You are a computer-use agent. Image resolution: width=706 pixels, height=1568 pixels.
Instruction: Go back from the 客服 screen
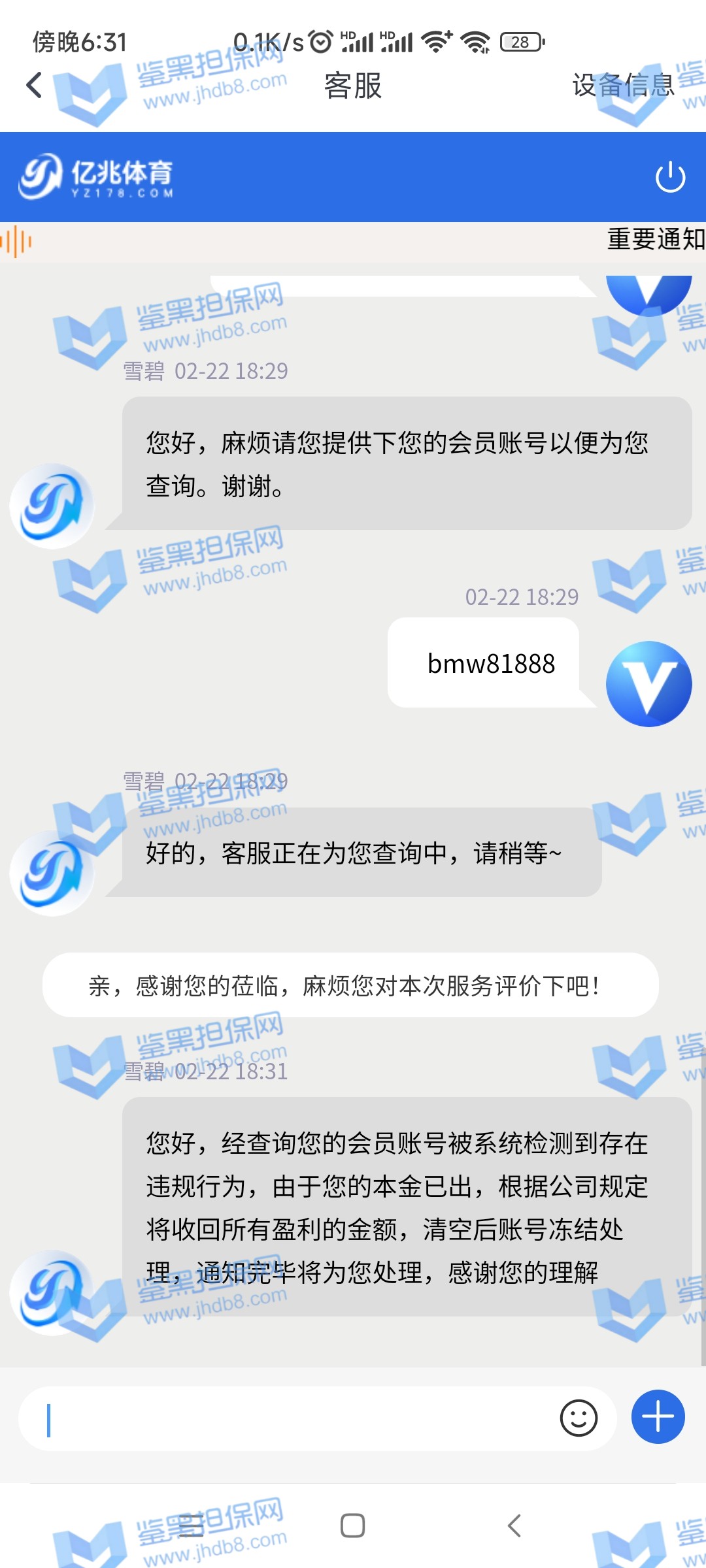[34, 86]
